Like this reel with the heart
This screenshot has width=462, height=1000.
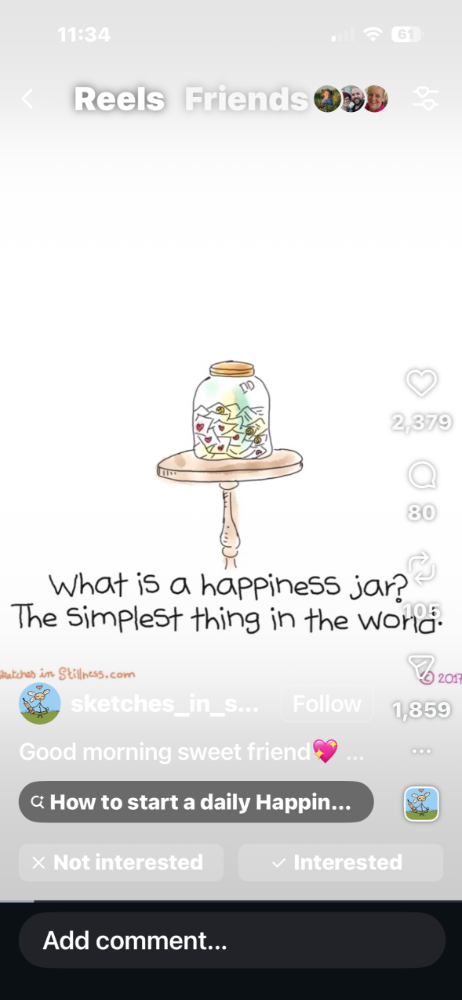pos(421,383)
